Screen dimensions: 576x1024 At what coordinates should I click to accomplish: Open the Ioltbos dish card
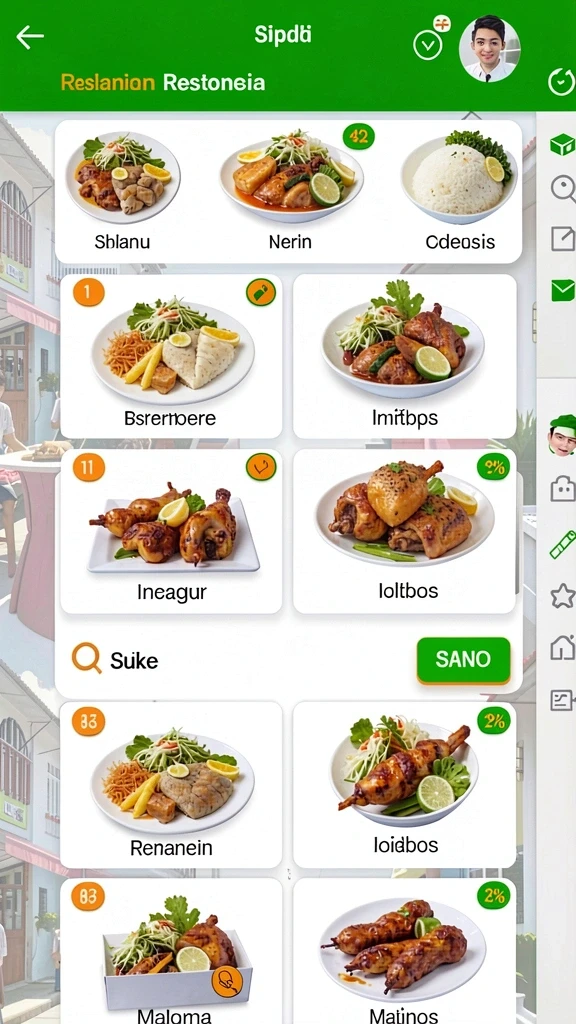404,531
